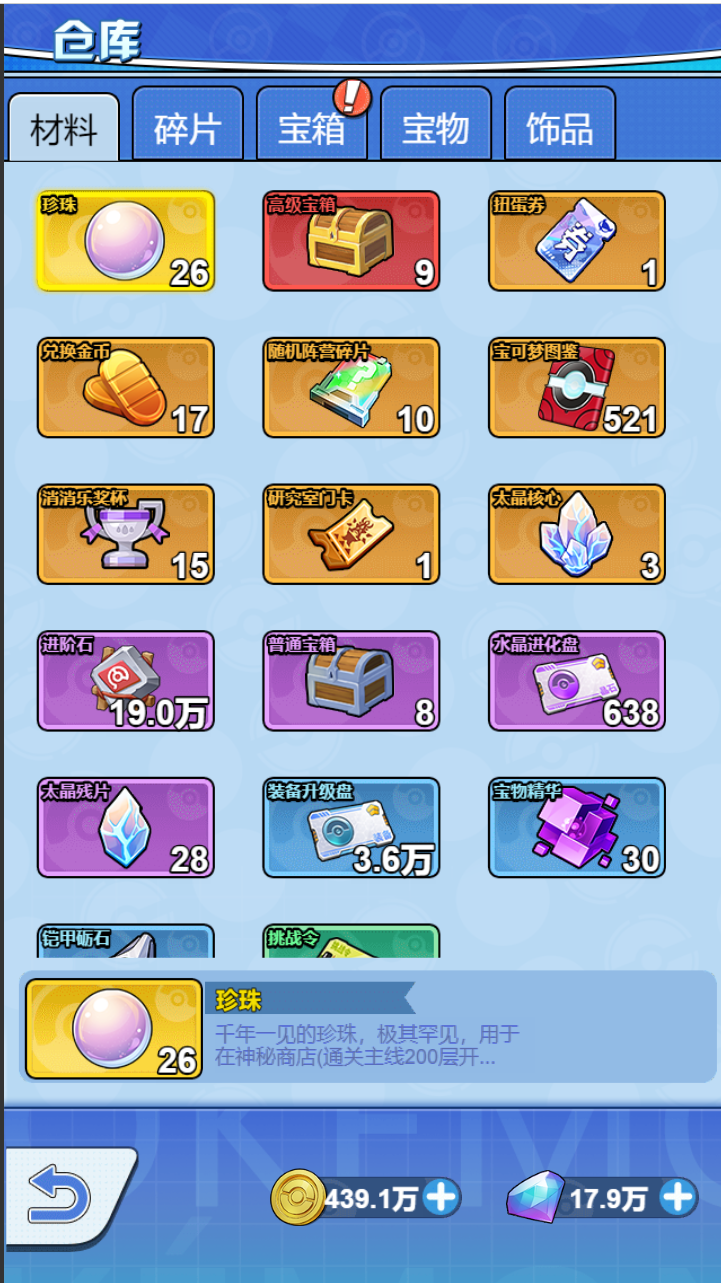Add more gold coins with the plus
Image resolution: width=721 pixels, height=1283 pixels.
click(441, 1197)
